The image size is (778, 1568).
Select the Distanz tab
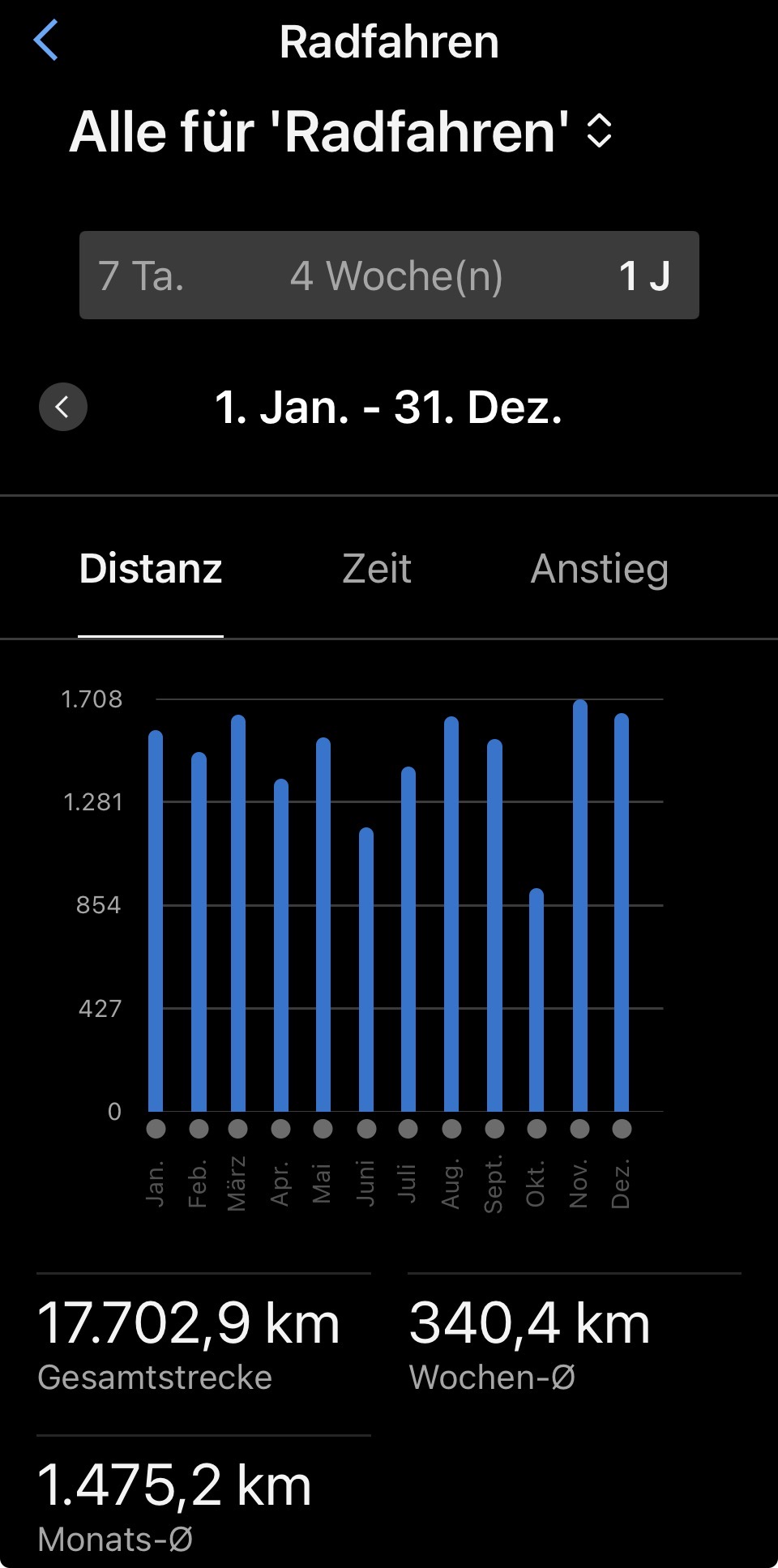point(151,569)
